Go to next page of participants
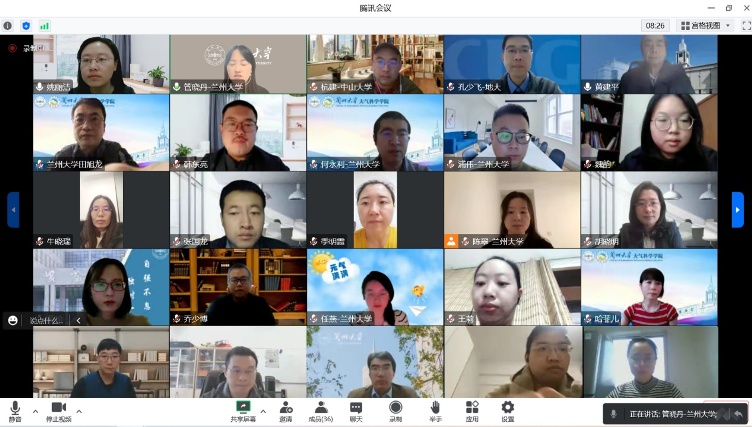Viewport: 752px width, 427px height. coord(738,210)
